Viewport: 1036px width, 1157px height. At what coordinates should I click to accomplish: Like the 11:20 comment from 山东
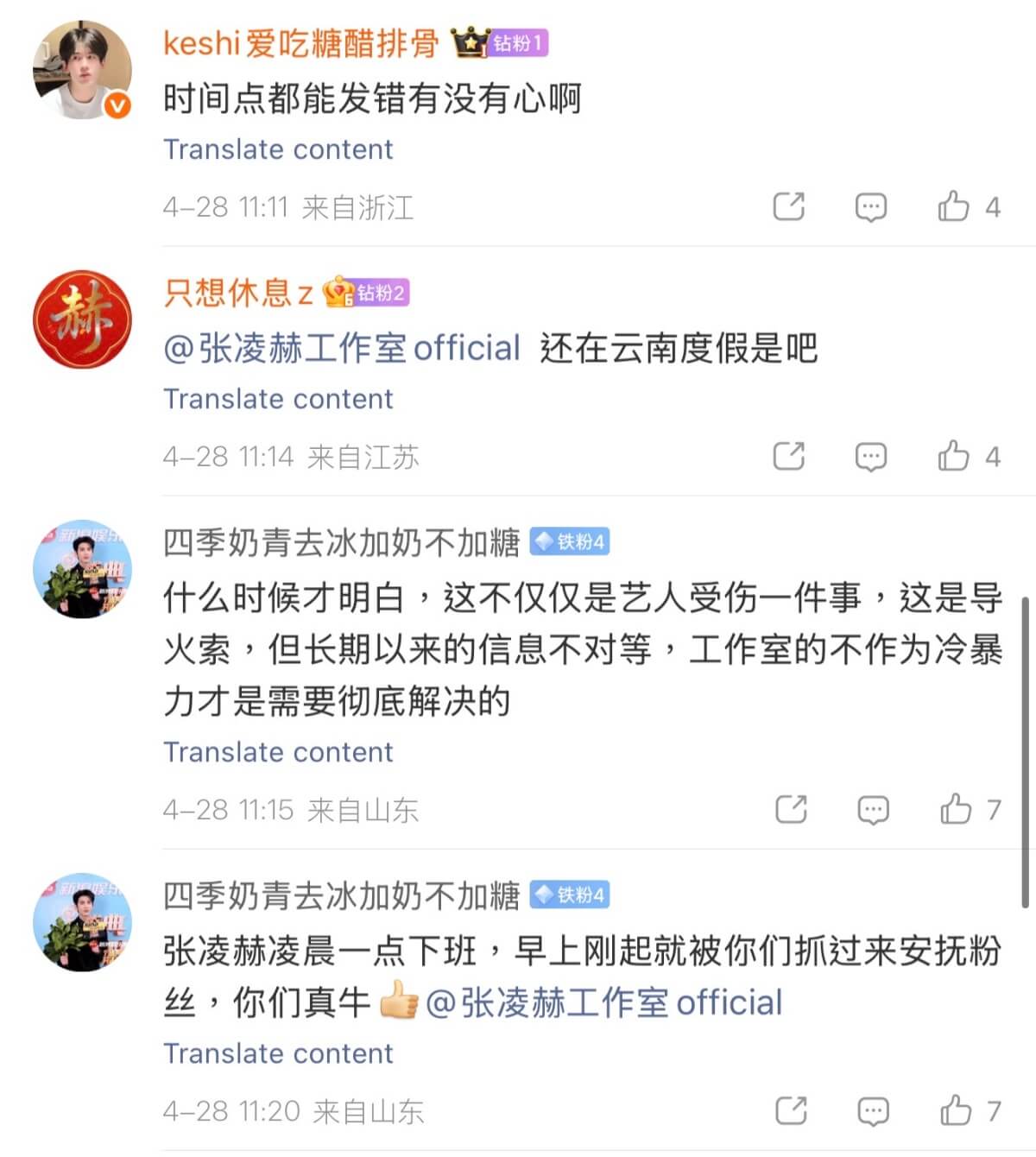(957, 1110)
